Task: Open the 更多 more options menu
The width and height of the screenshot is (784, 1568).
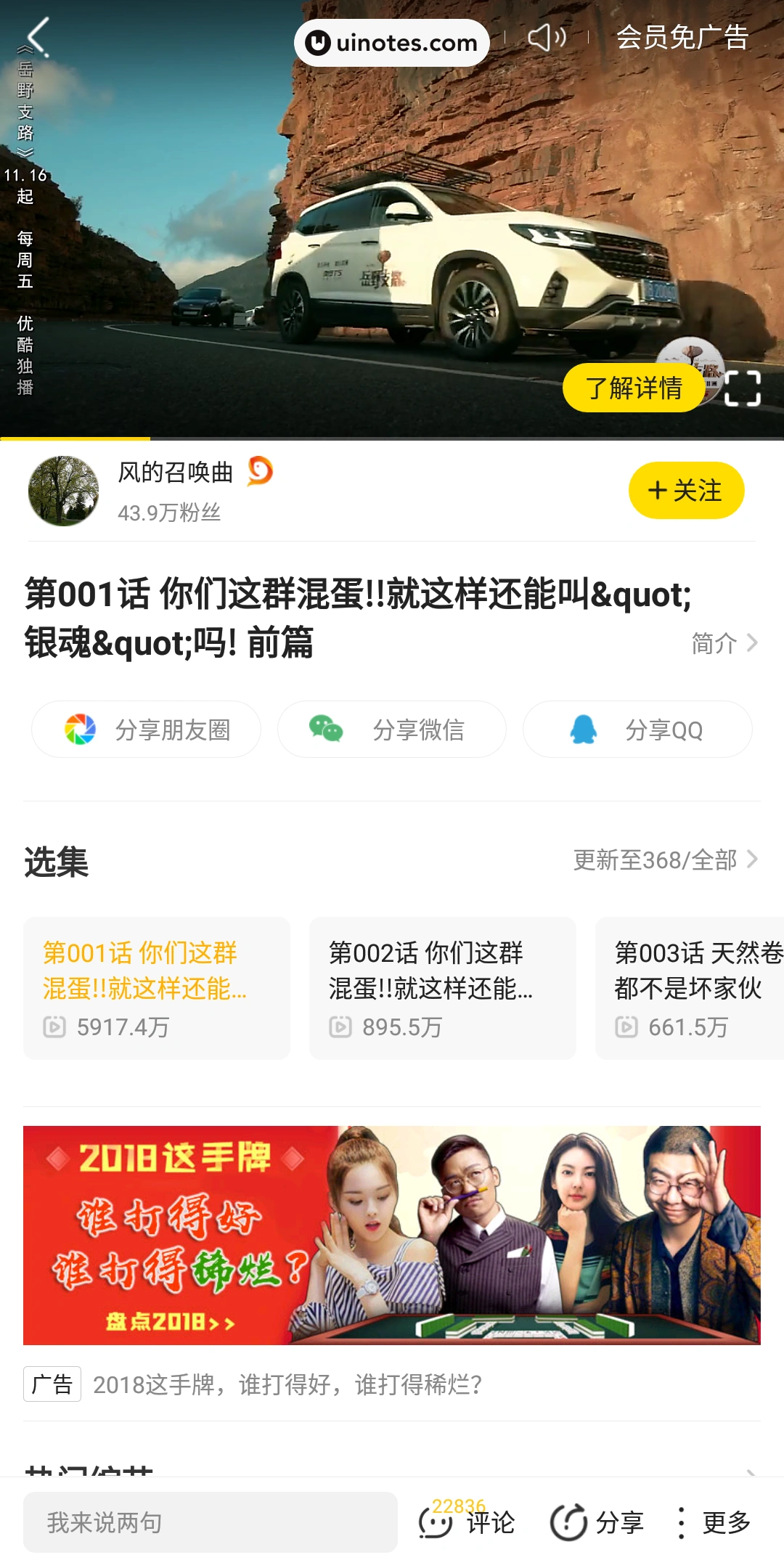Action: pos(715,1522)
